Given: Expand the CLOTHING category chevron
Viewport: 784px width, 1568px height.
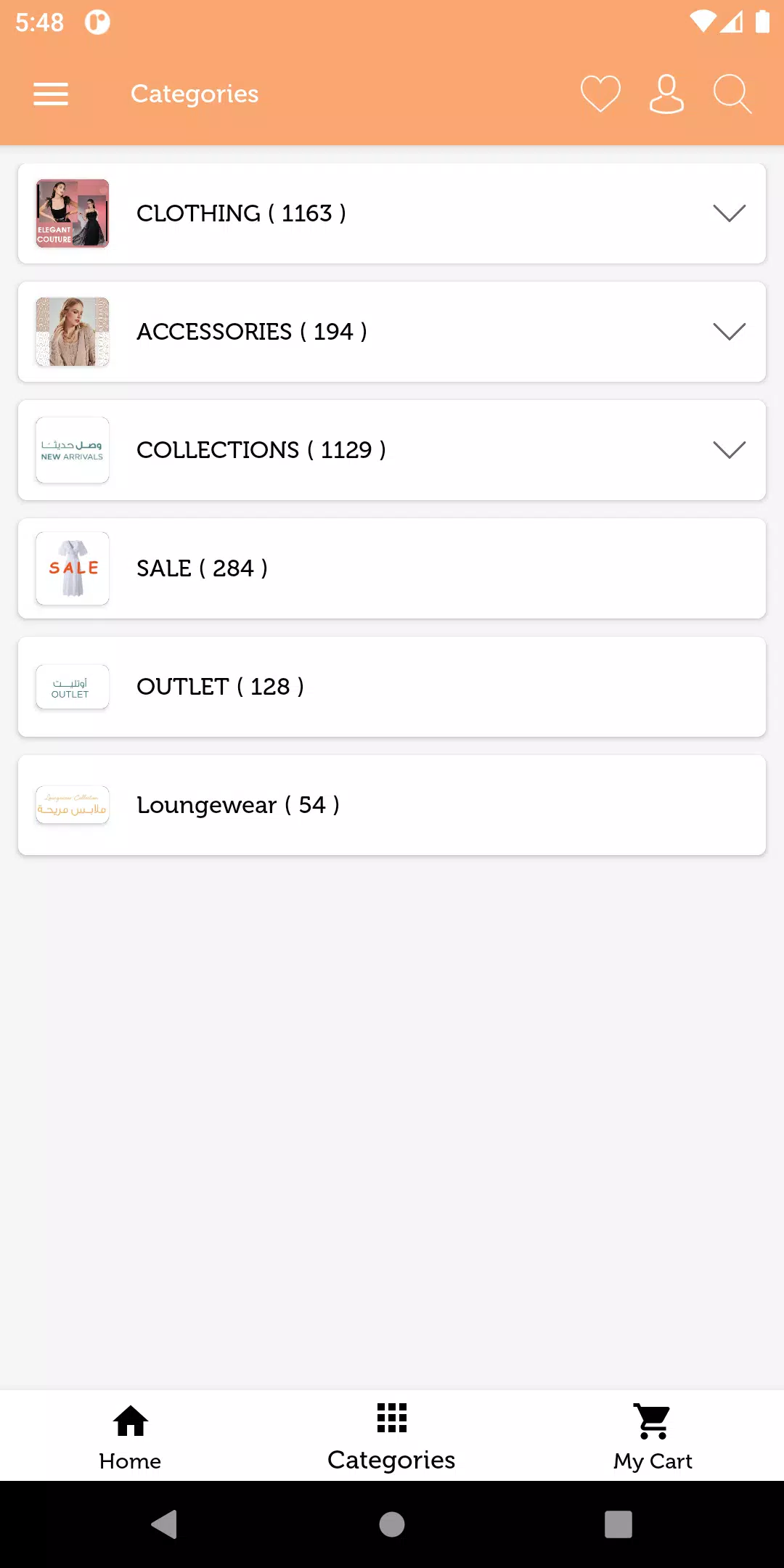Looking at the screenshot, I should click(730, 213).
